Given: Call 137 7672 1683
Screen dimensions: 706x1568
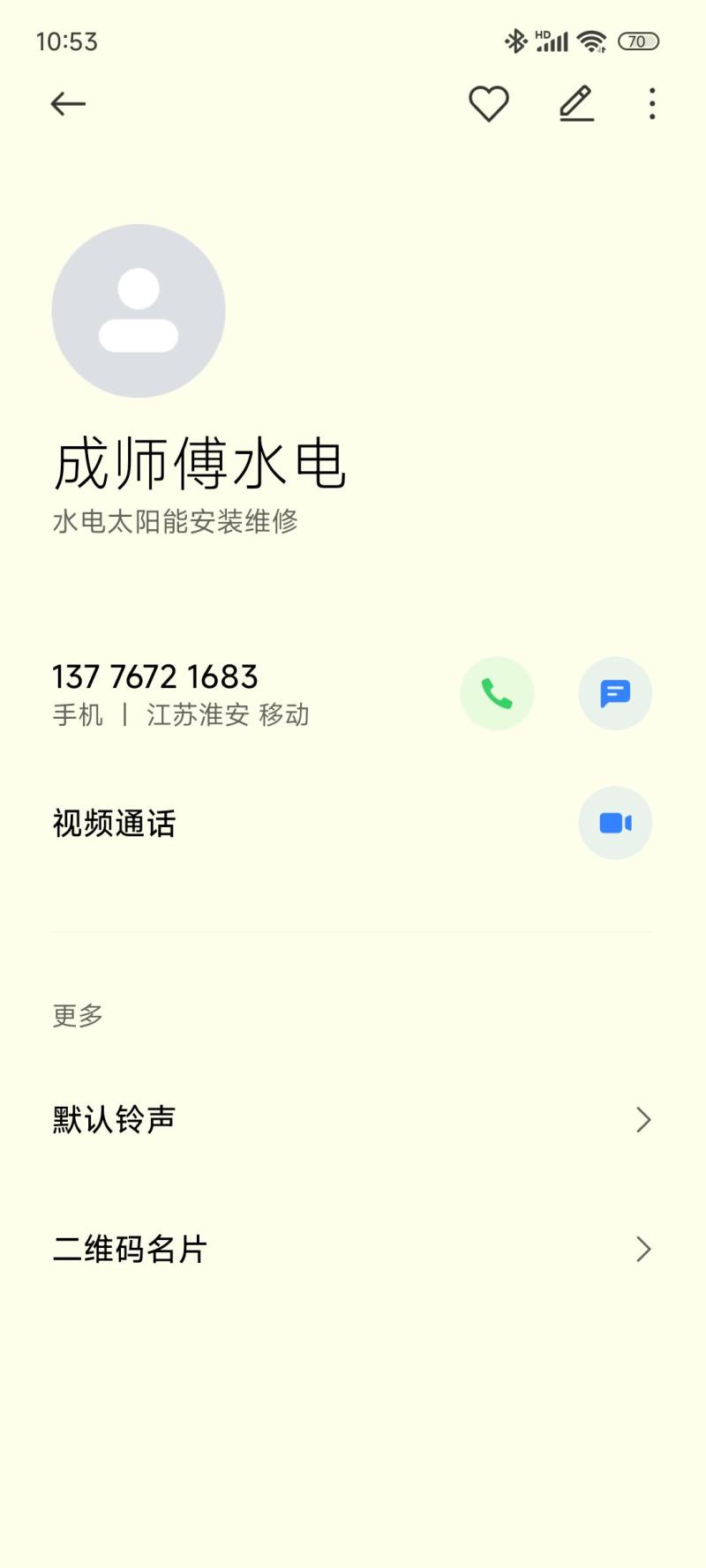Looking at the screenshot, I should [497, 693].
